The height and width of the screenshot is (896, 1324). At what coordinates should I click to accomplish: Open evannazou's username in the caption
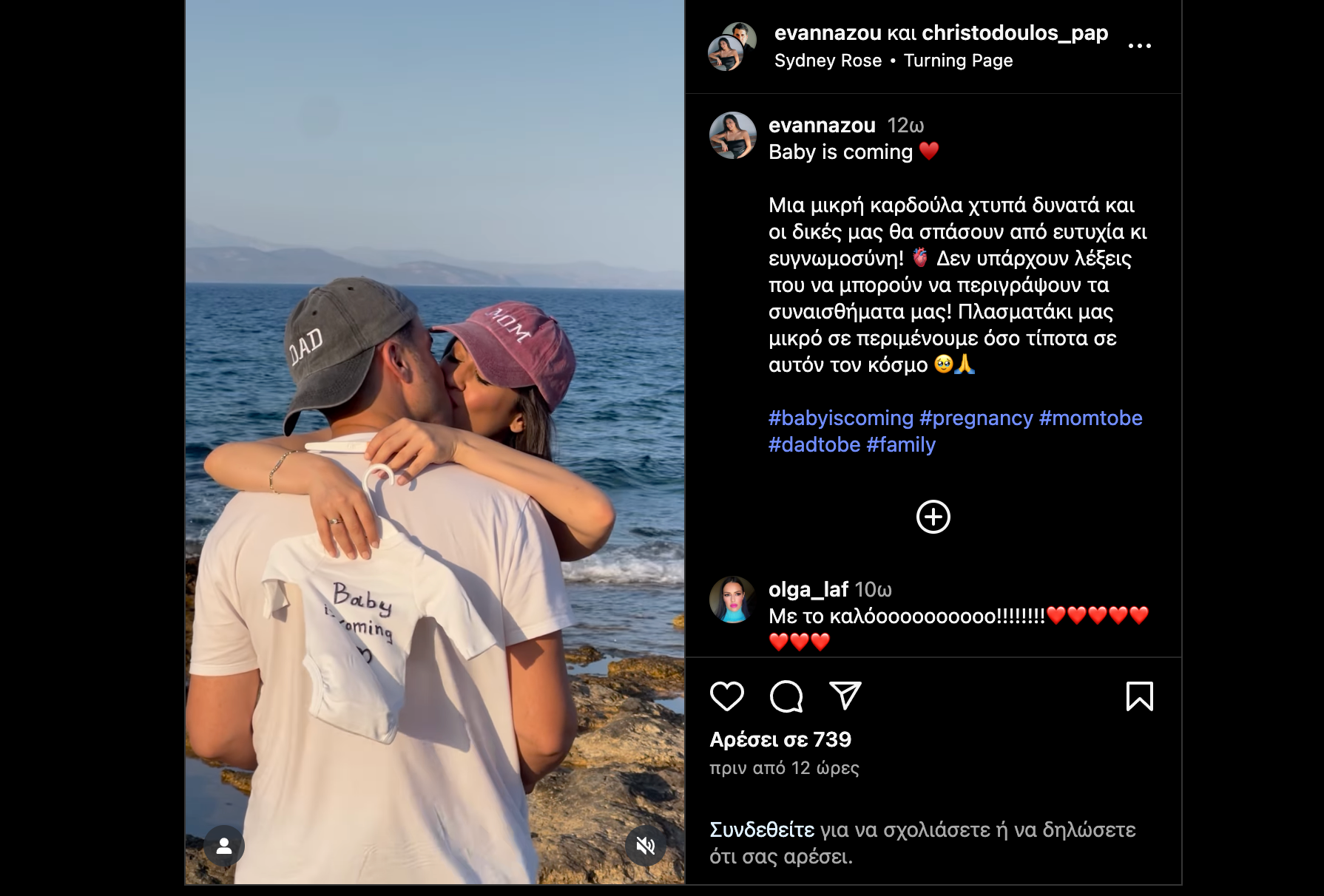coord(821,126)
